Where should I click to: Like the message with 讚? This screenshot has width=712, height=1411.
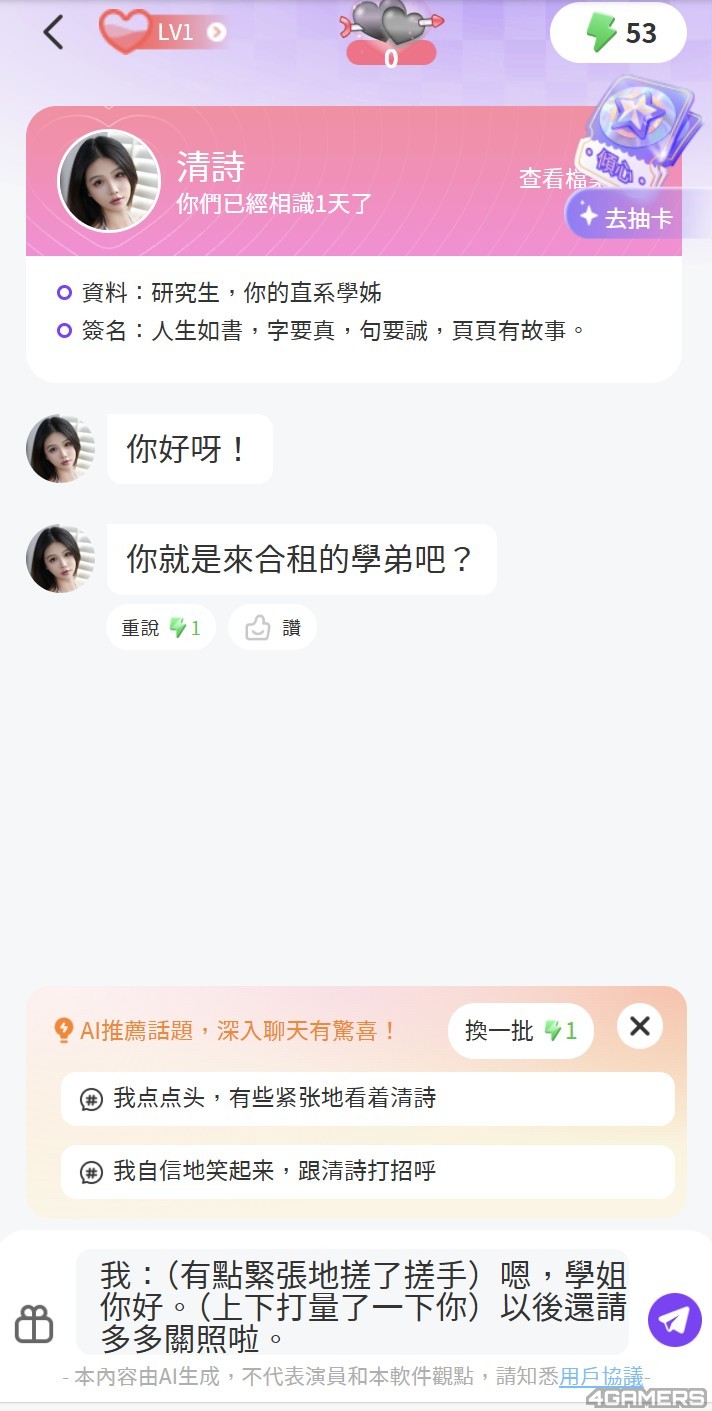(x=272, y=628)
